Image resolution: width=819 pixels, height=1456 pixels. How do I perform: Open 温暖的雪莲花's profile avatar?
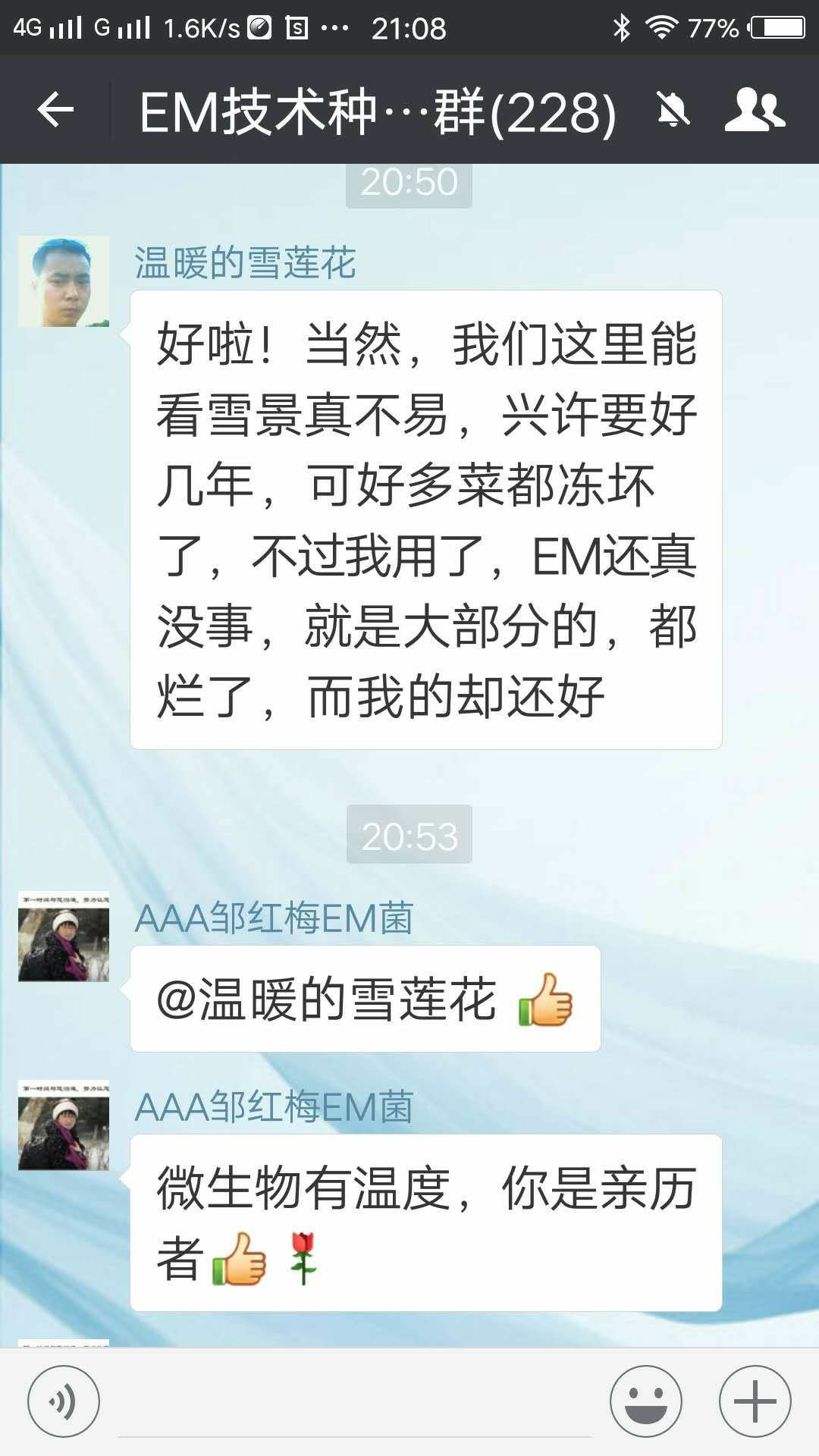point(64,281)
